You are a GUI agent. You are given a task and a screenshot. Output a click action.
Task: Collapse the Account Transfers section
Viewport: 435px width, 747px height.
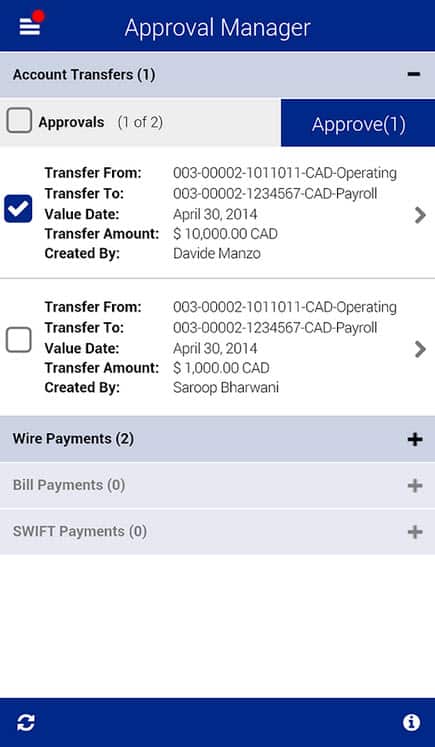414,74
